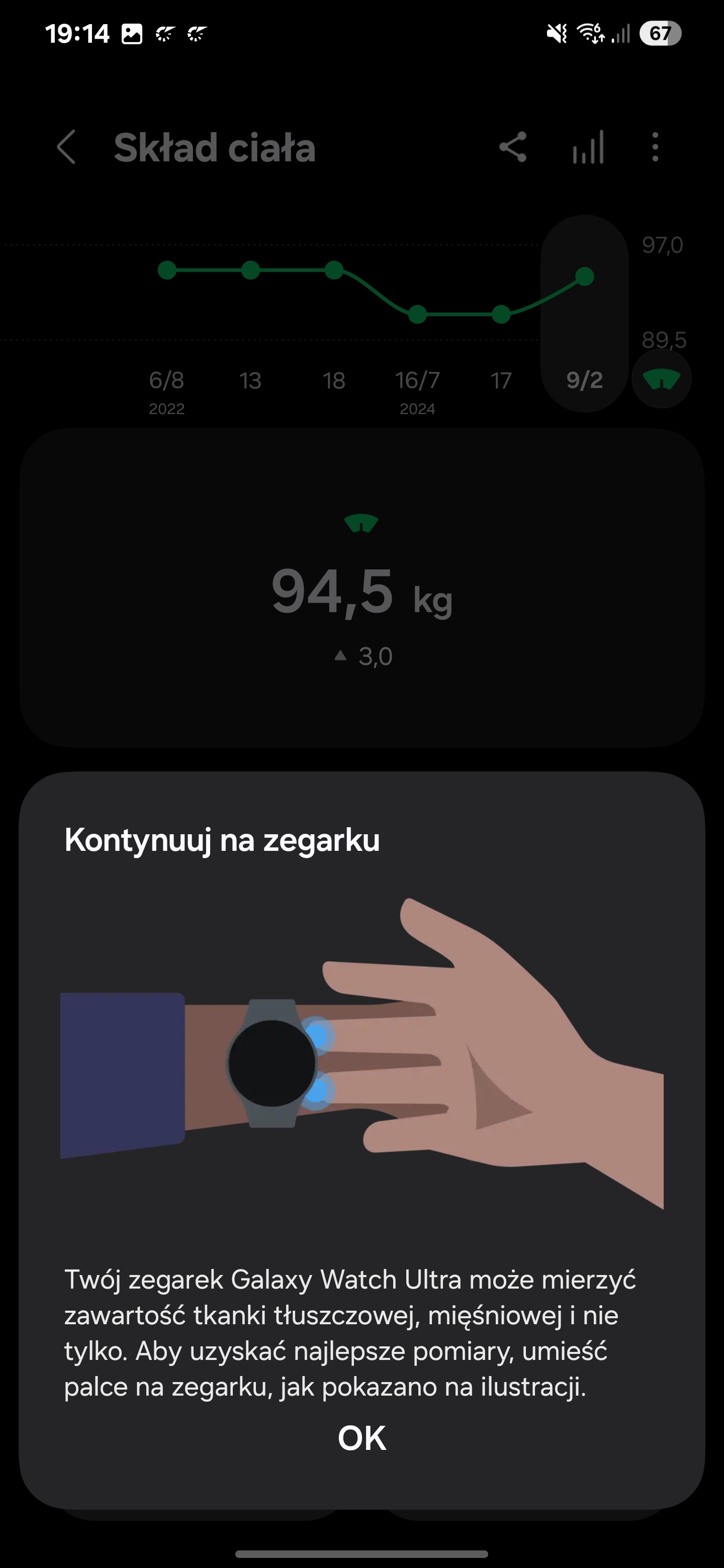The height and width of the screenshot is (1568, 724).
Task: Select the 9/2 measurement on the chart
Action: [584, 314]
